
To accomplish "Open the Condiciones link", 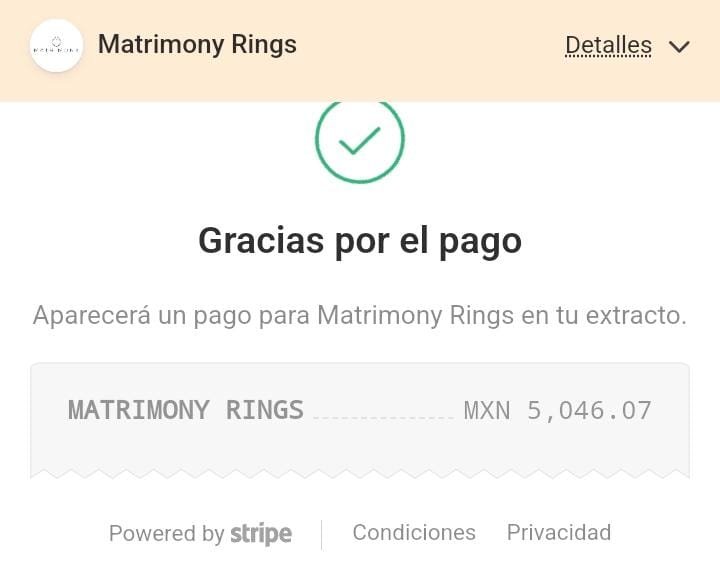I will coord(414,533).
